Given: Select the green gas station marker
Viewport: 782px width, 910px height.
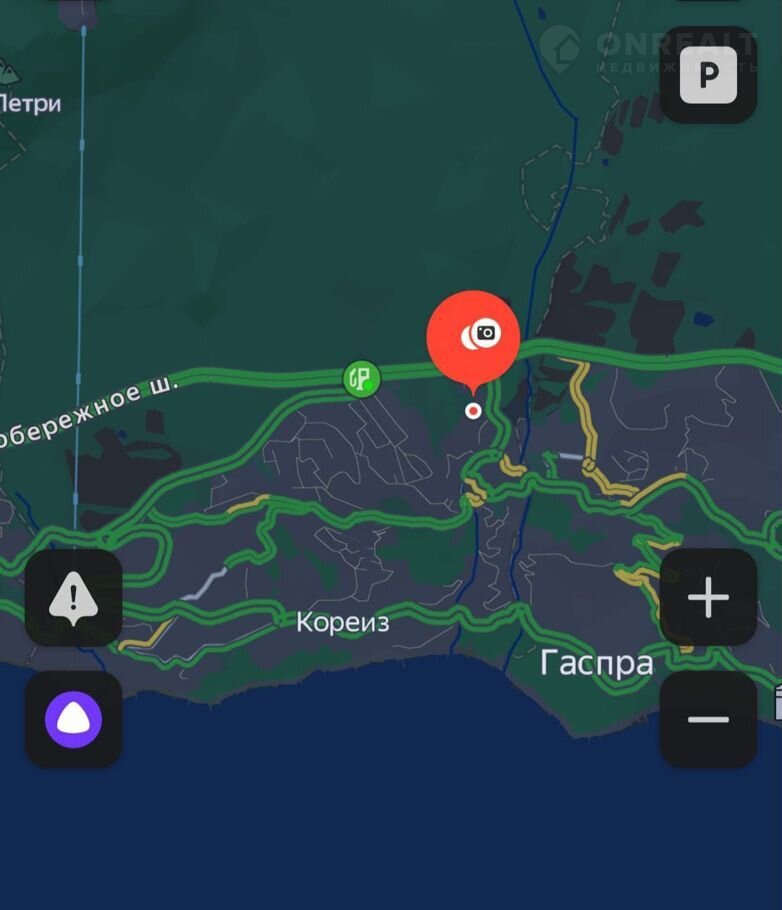Looking at the screenshot, I should tap(361, 378).
